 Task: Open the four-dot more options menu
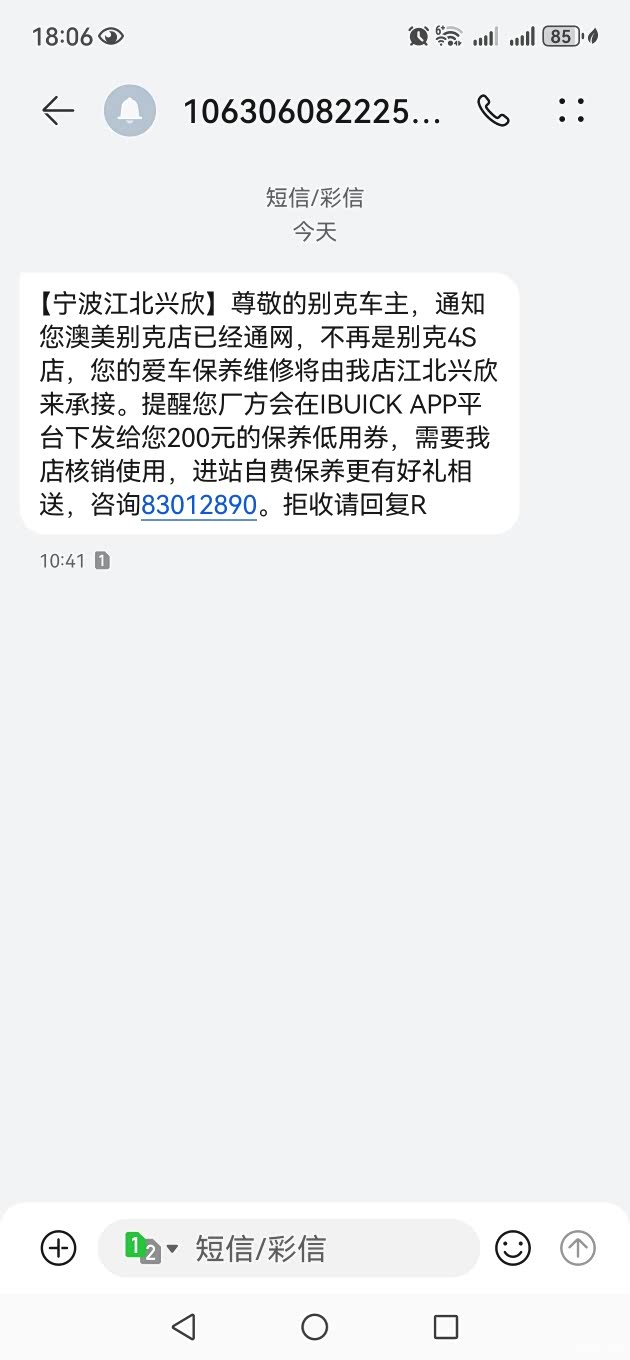click(571, 111)
